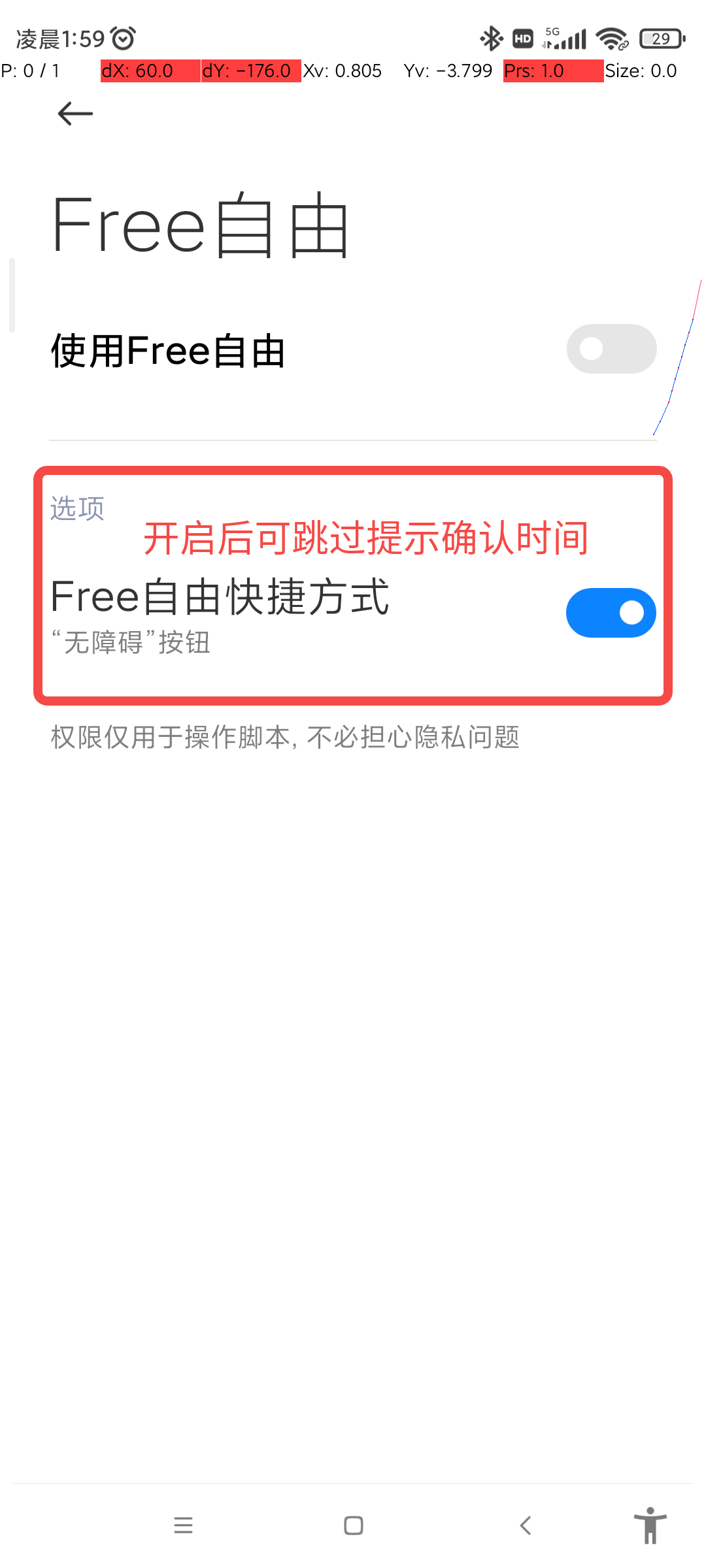The image size is (706, 1568).
Task: Go to the home screen
Action: (354, 1526)
